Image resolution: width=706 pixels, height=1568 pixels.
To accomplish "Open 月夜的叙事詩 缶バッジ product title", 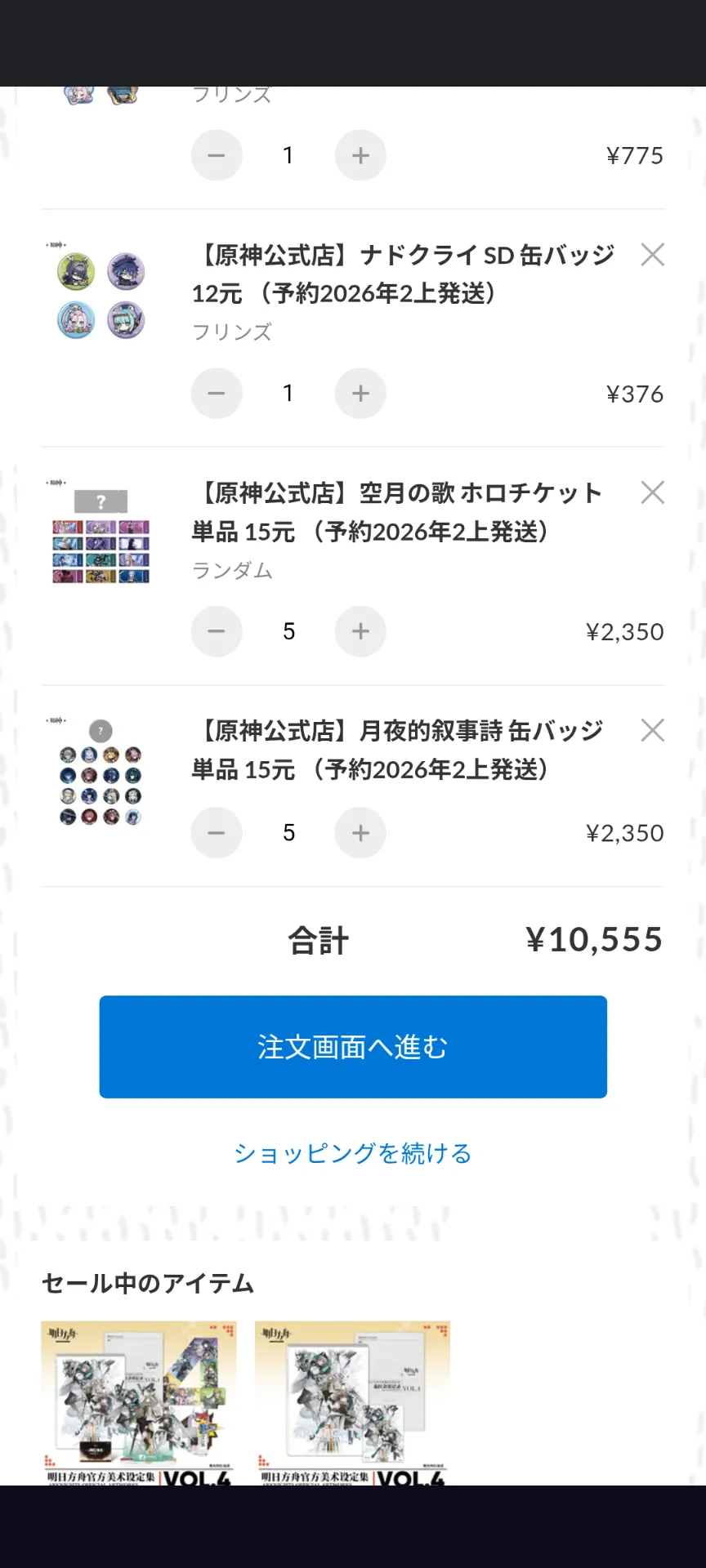I will coord(398,750).
